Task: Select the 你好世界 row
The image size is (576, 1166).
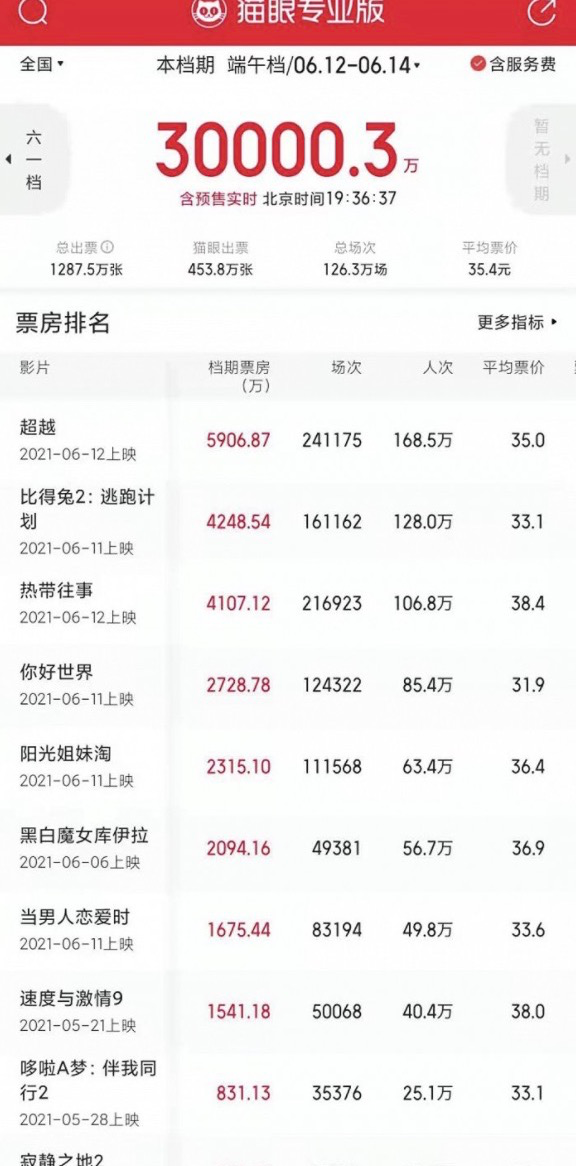Action: pos(288,685)
